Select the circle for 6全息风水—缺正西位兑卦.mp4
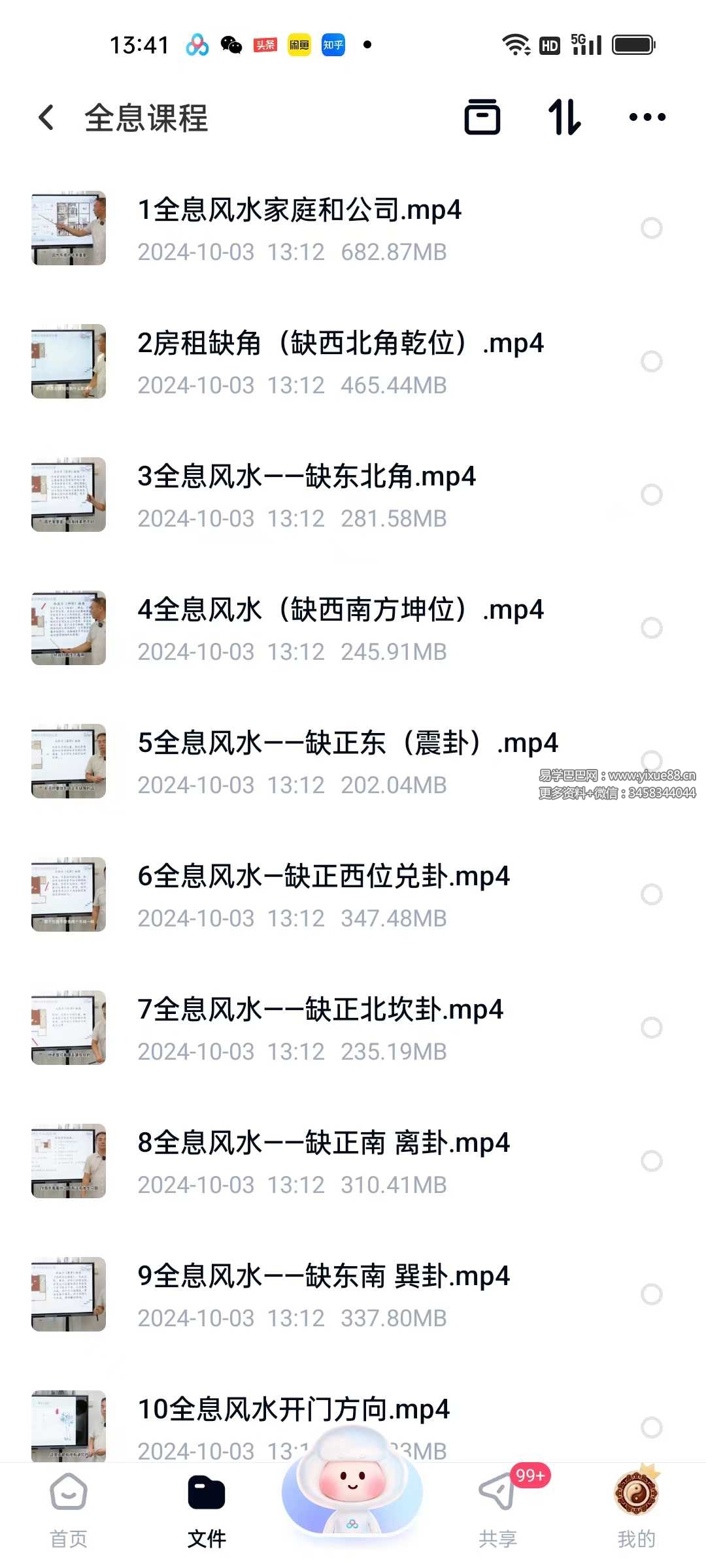This screenshot has width=706, height=1568. (x=651, y=894)
